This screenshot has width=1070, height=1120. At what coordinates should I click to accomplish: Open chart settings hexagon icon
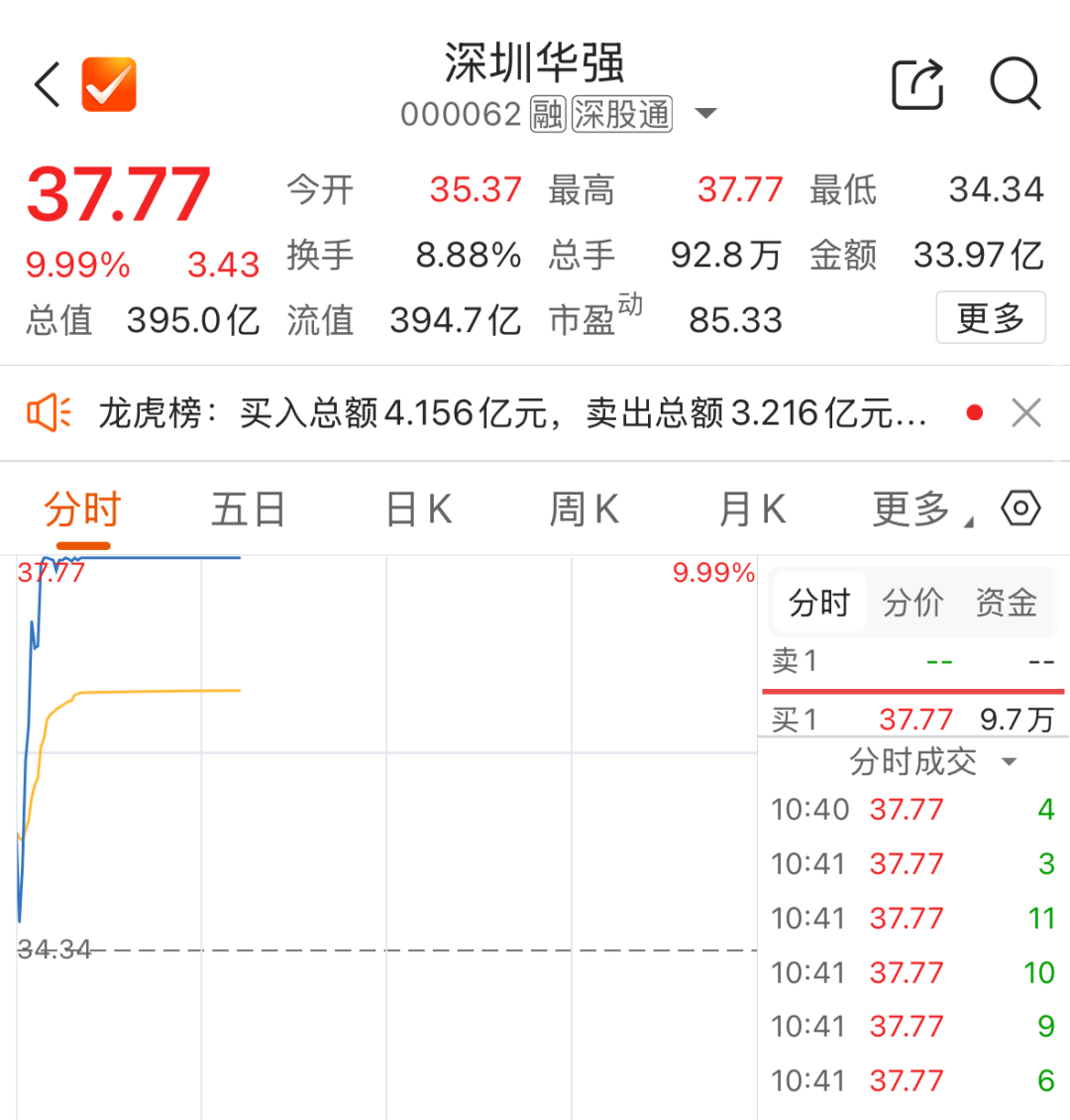click(1020, 508)
